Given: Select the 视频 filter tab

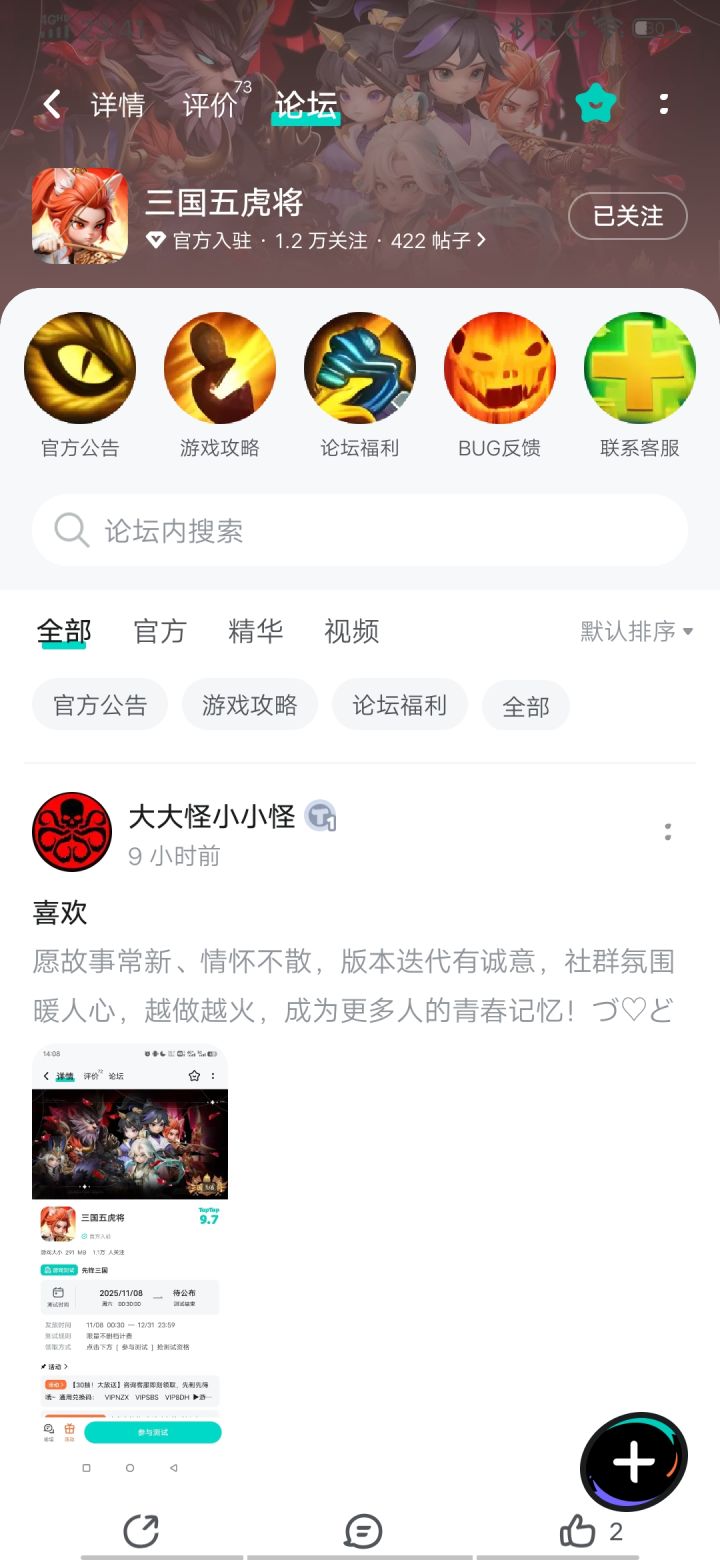Looking at the screenshot, I should [352, 631].
